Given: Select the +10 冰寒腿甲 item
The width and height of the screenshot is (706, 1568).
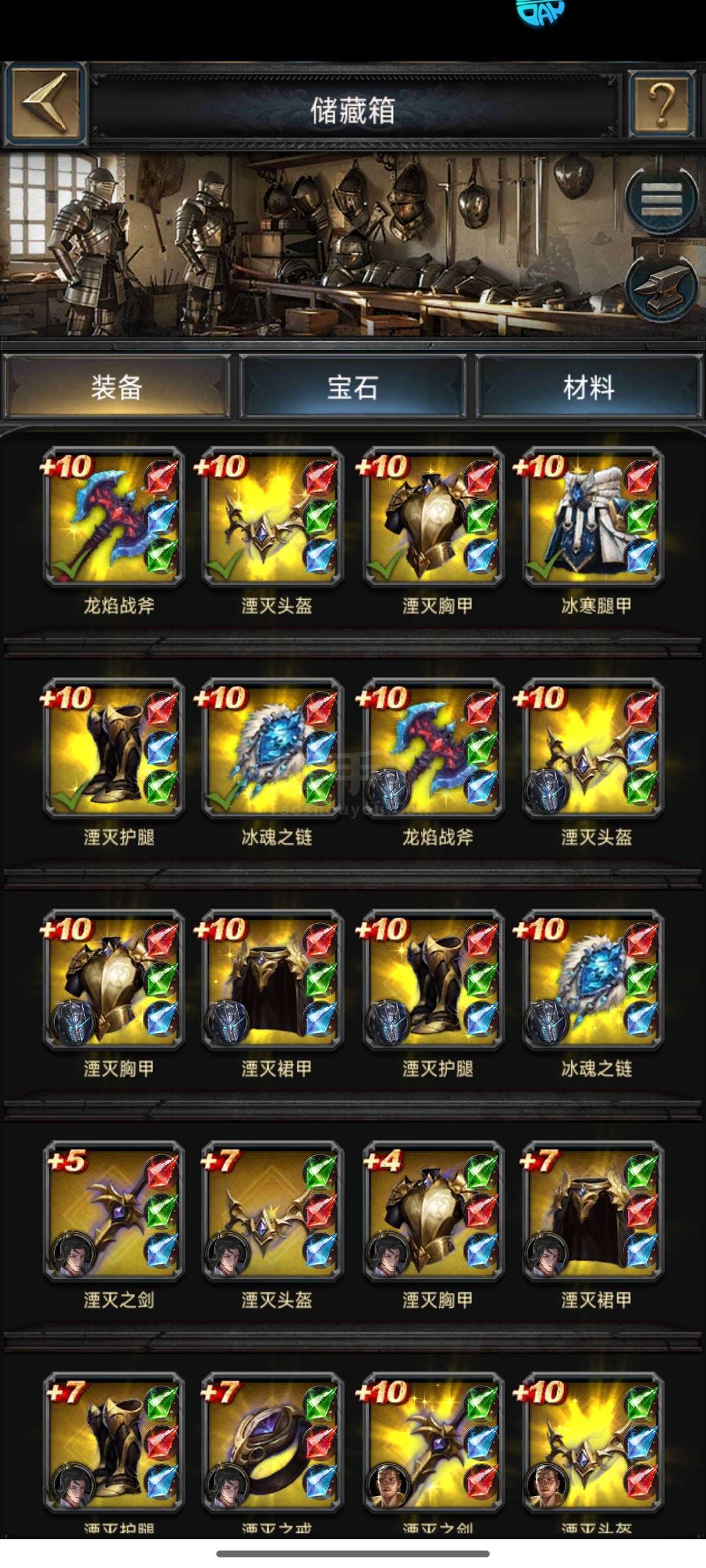Looking at the screenshot, I should tap(594, 516).
